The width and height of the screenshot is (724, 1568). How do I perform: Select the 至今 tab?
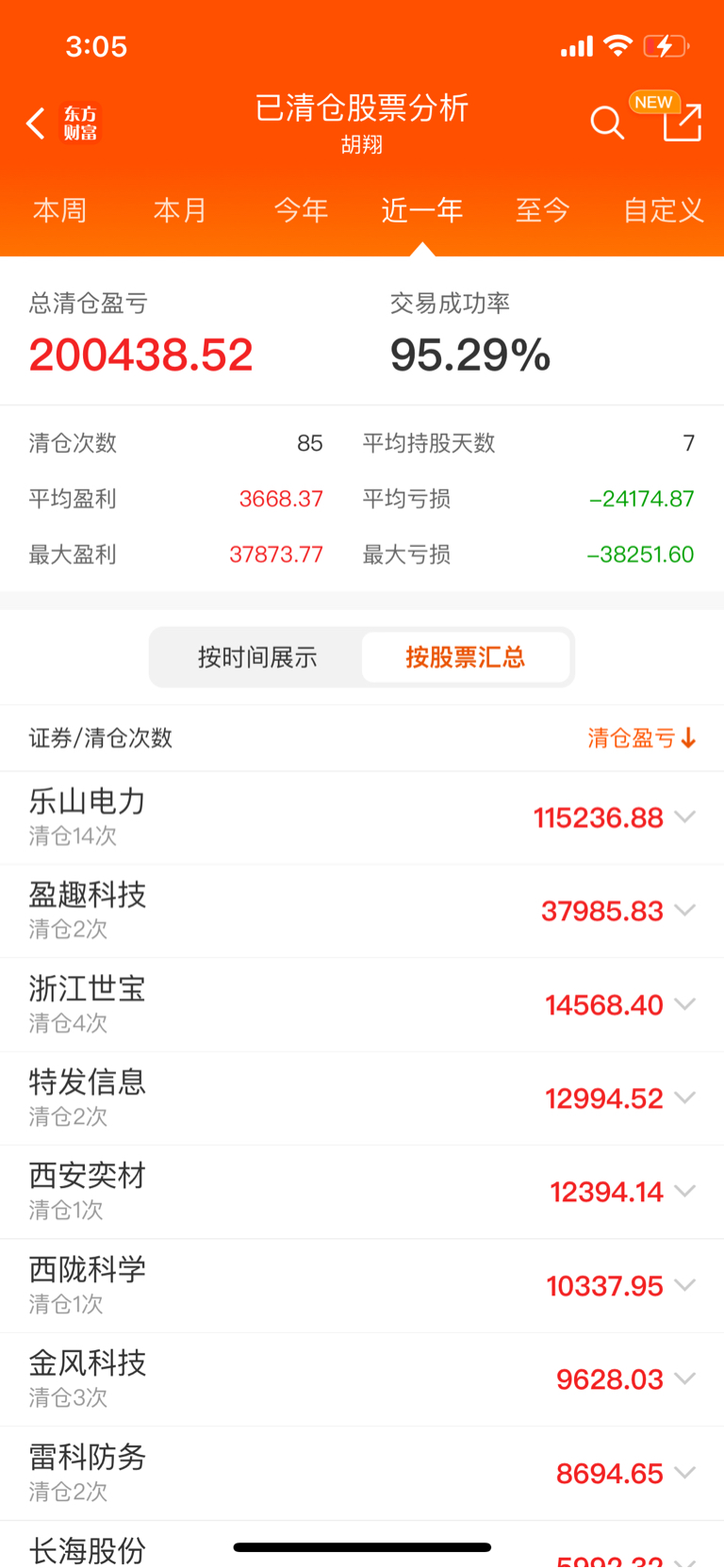tap(542, 209)
